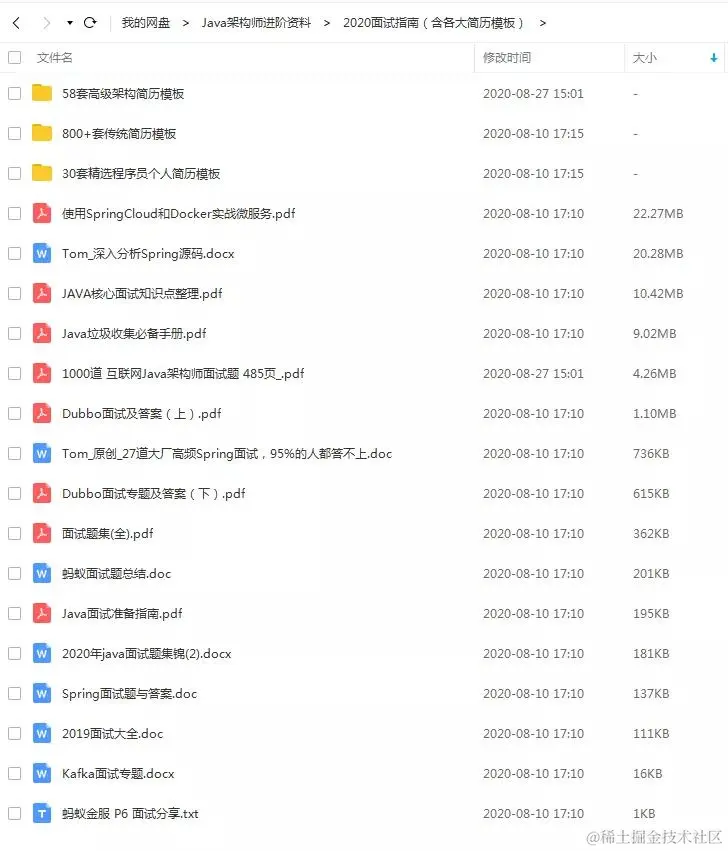Open folder 30套精选程序员个人简历模板

141,174
